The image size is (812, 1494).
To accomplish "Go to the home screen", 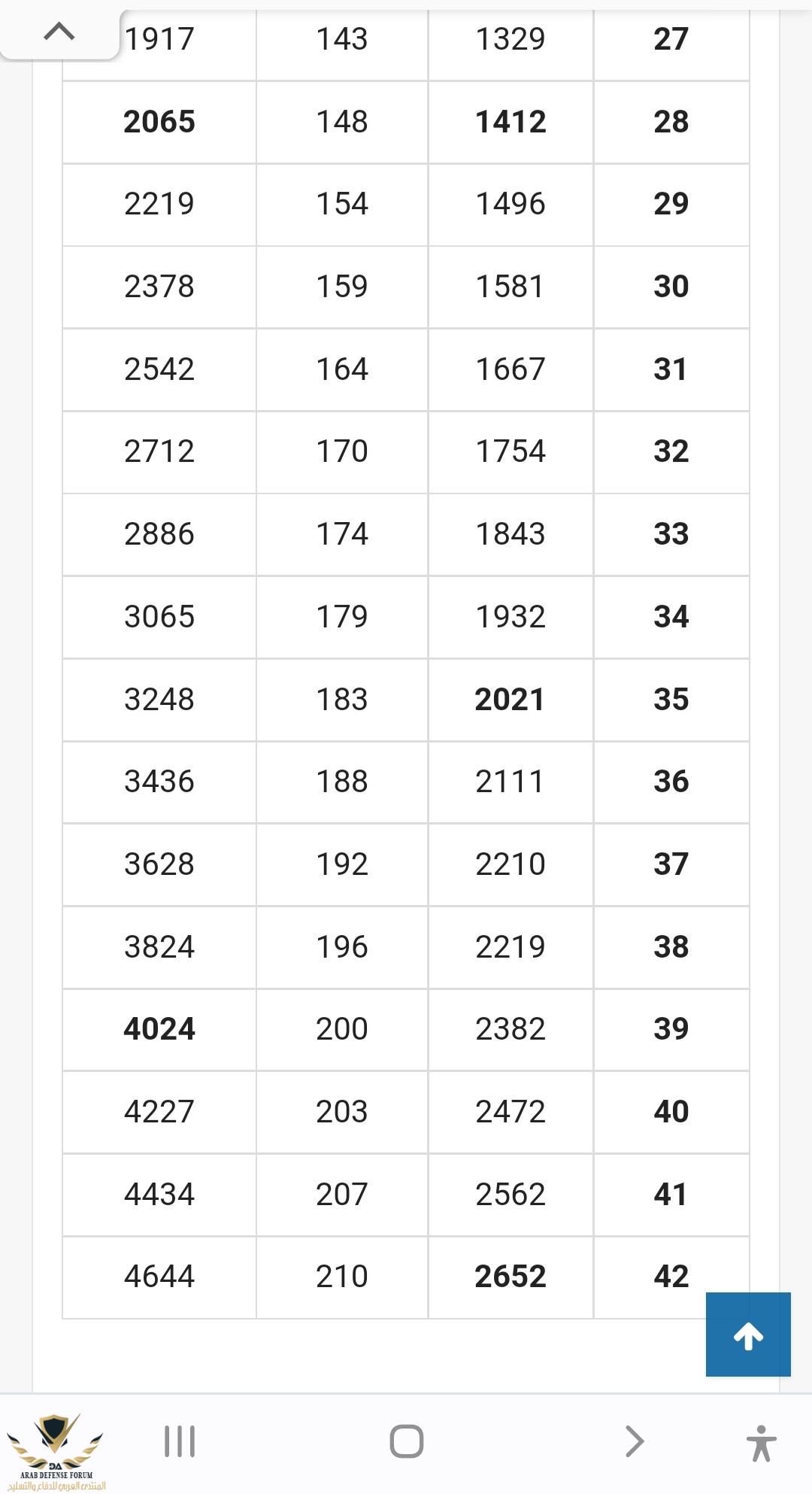I will pos(406,1441).
